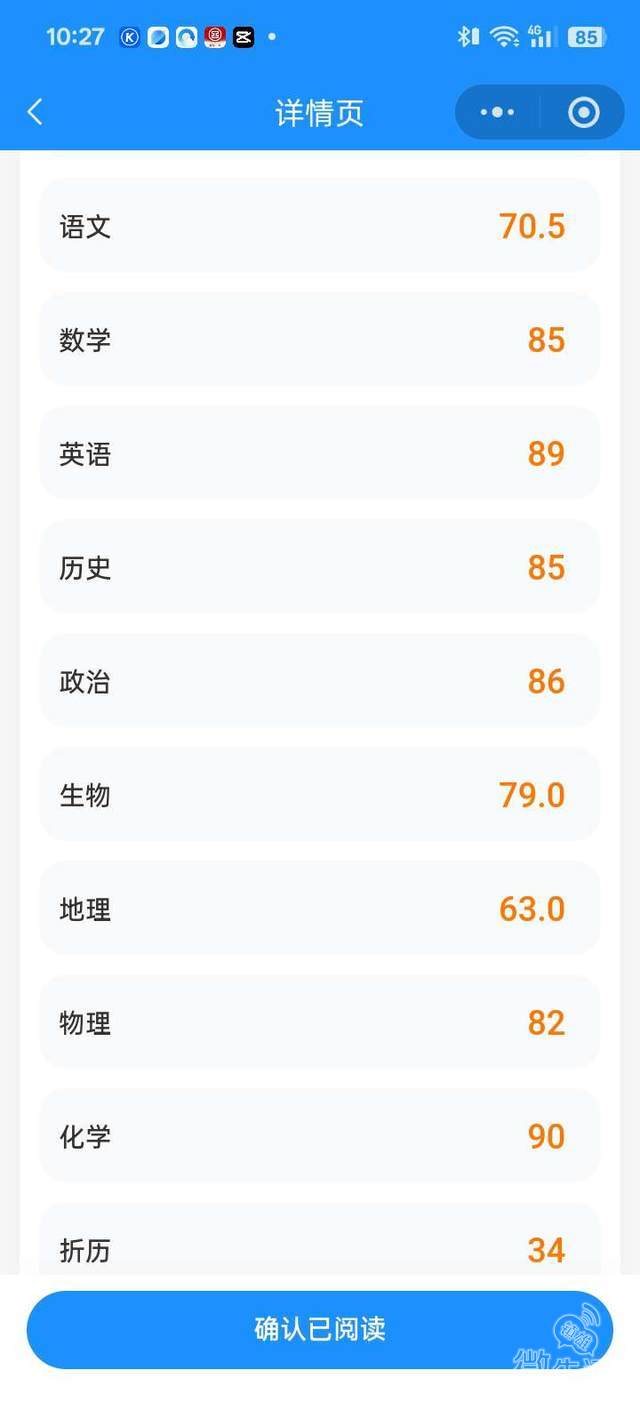Confirm with the 确认已阅读 button
Image resolution: width=640 pixels, height=1426 pixels.
319,1329
